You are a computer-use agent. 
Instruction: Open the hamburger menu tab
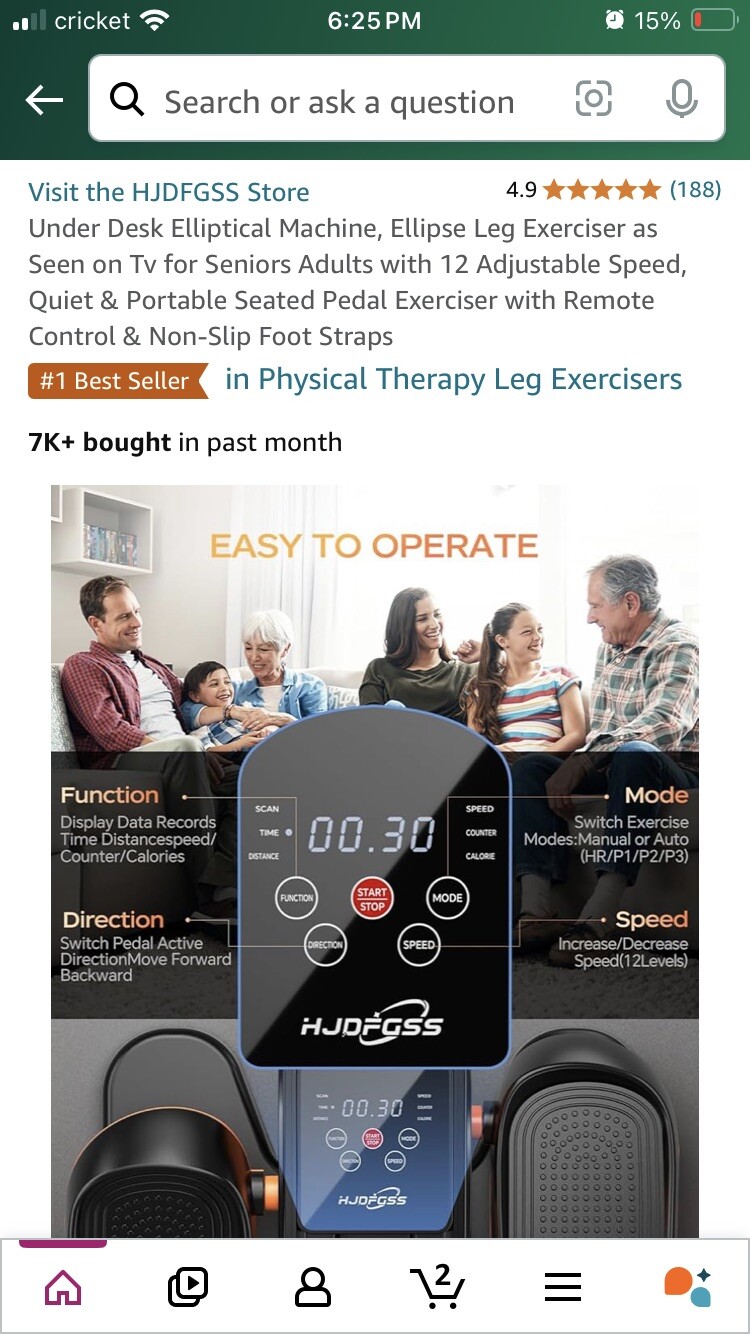coord(563,1287)
